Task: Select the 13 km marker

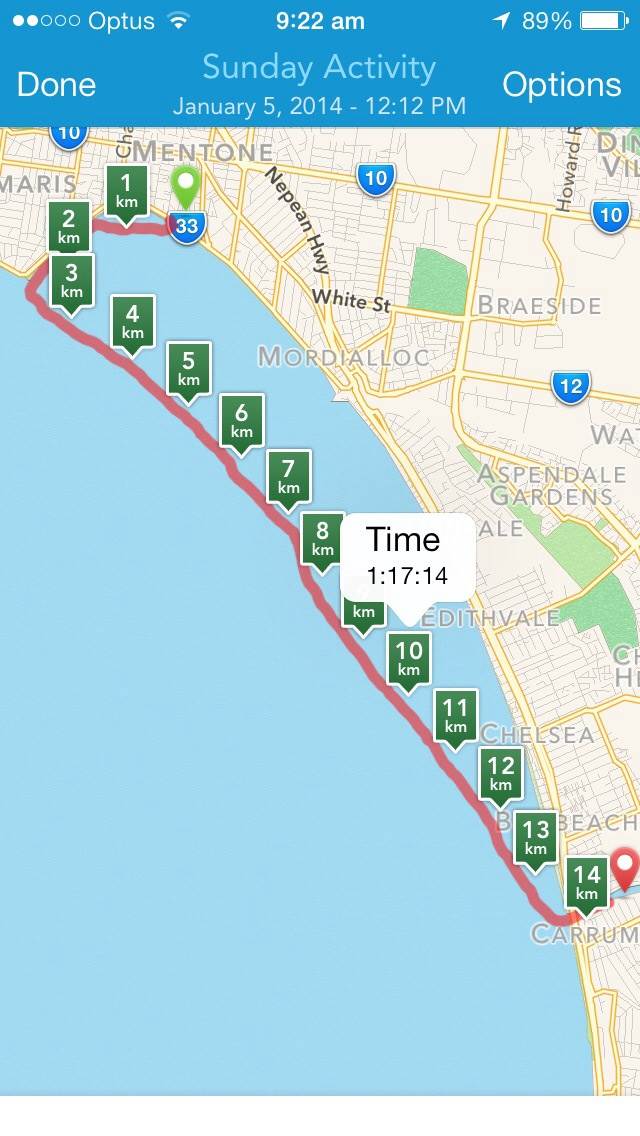Action: [x=536, y=836]
